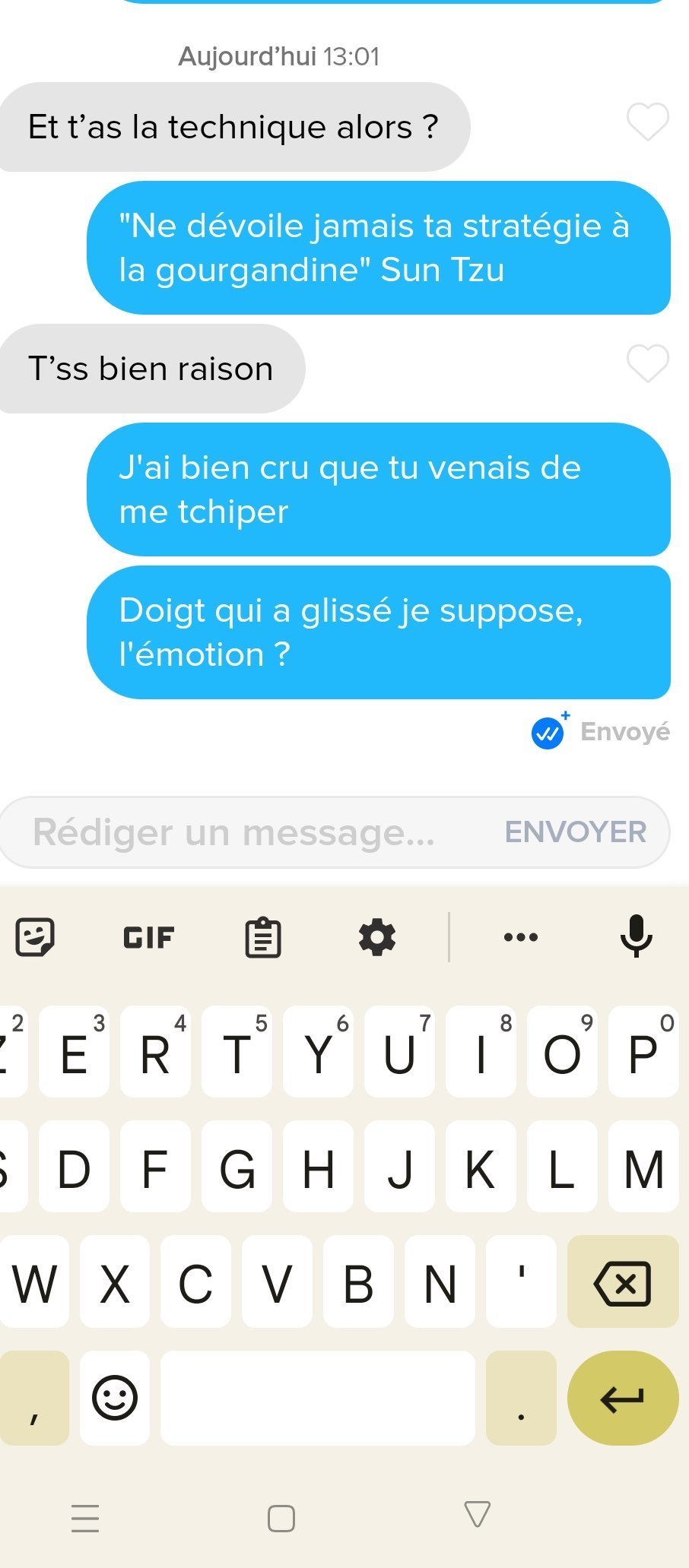Screen dimensions: 689x1568
Task: Go to the home screen via navigation bar
Action: pos(281,1519)
